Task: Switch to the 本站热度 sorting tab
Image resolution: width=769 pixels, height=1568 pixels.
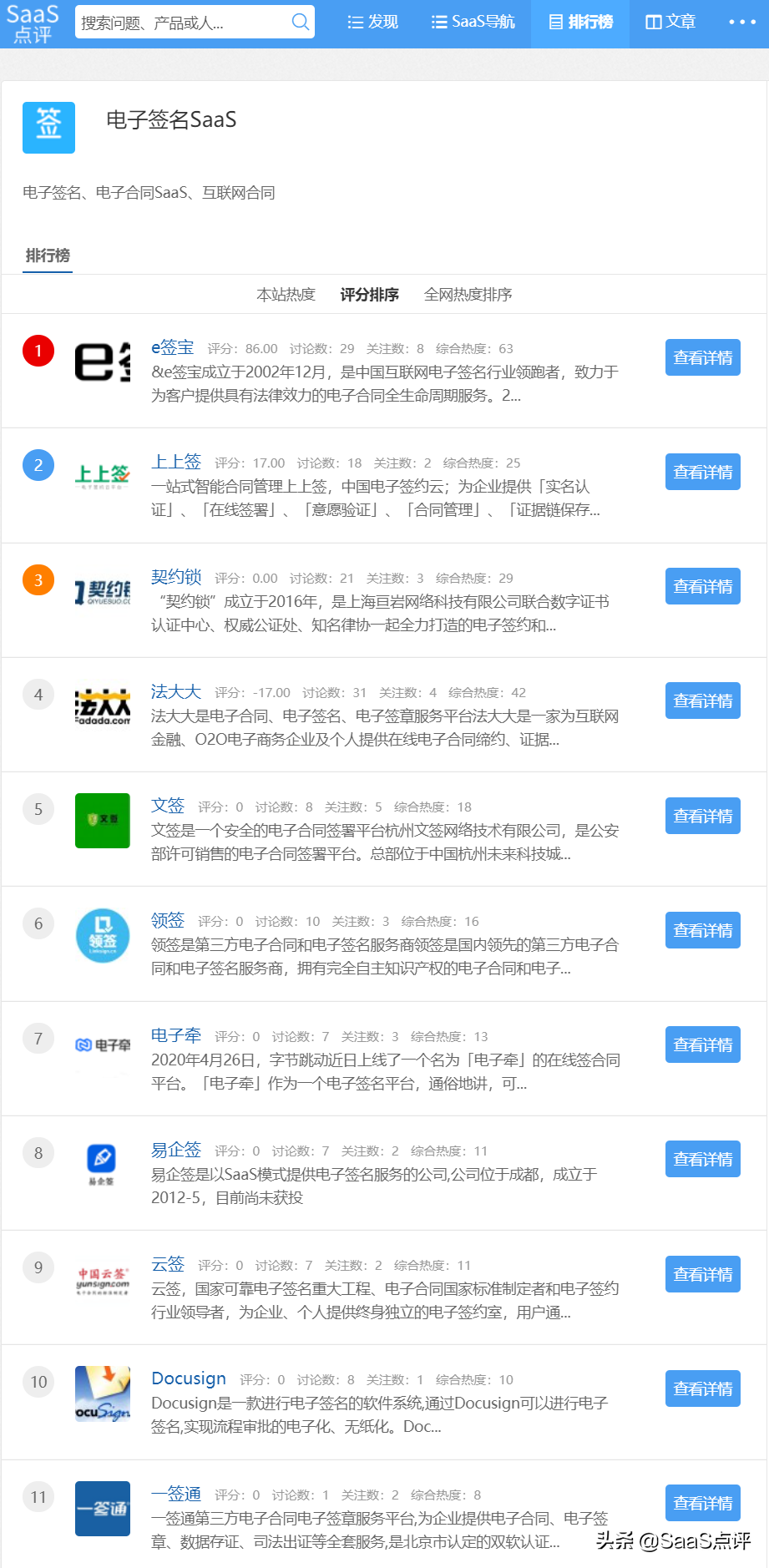Action: pos(286,294)
